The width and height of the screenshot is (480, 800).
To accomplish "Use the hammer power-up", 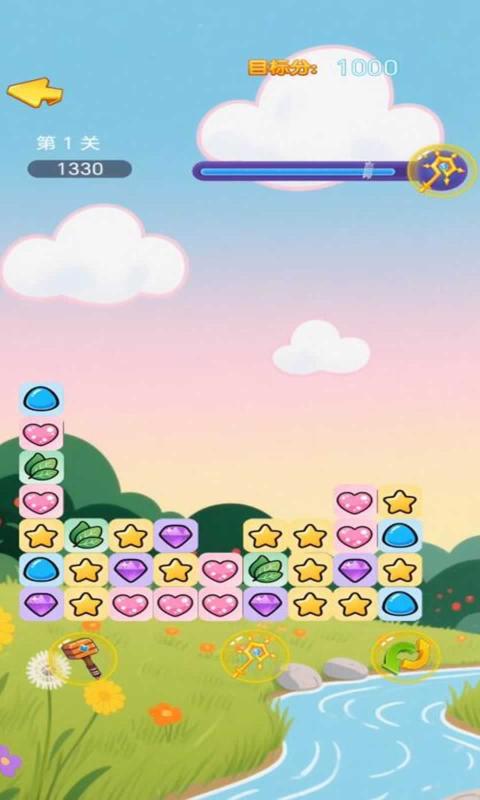I will tap(84, 658).
